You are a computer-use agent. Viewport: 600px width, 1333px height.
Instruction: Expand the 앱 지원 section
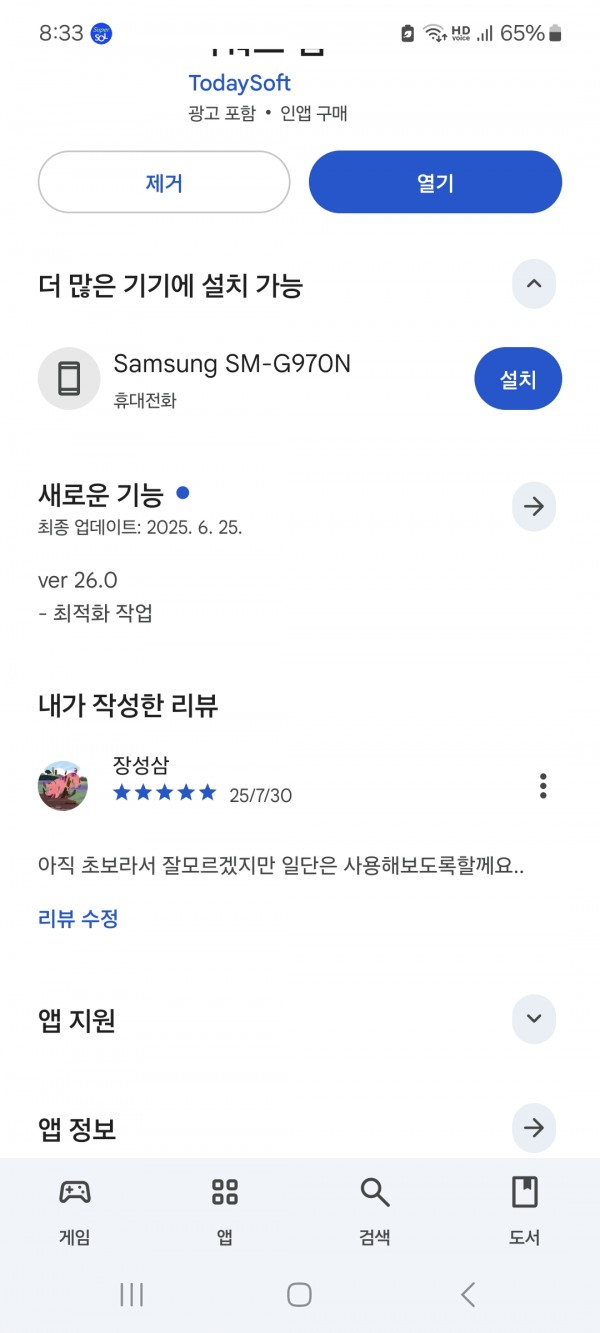(x=534, y=1019)
